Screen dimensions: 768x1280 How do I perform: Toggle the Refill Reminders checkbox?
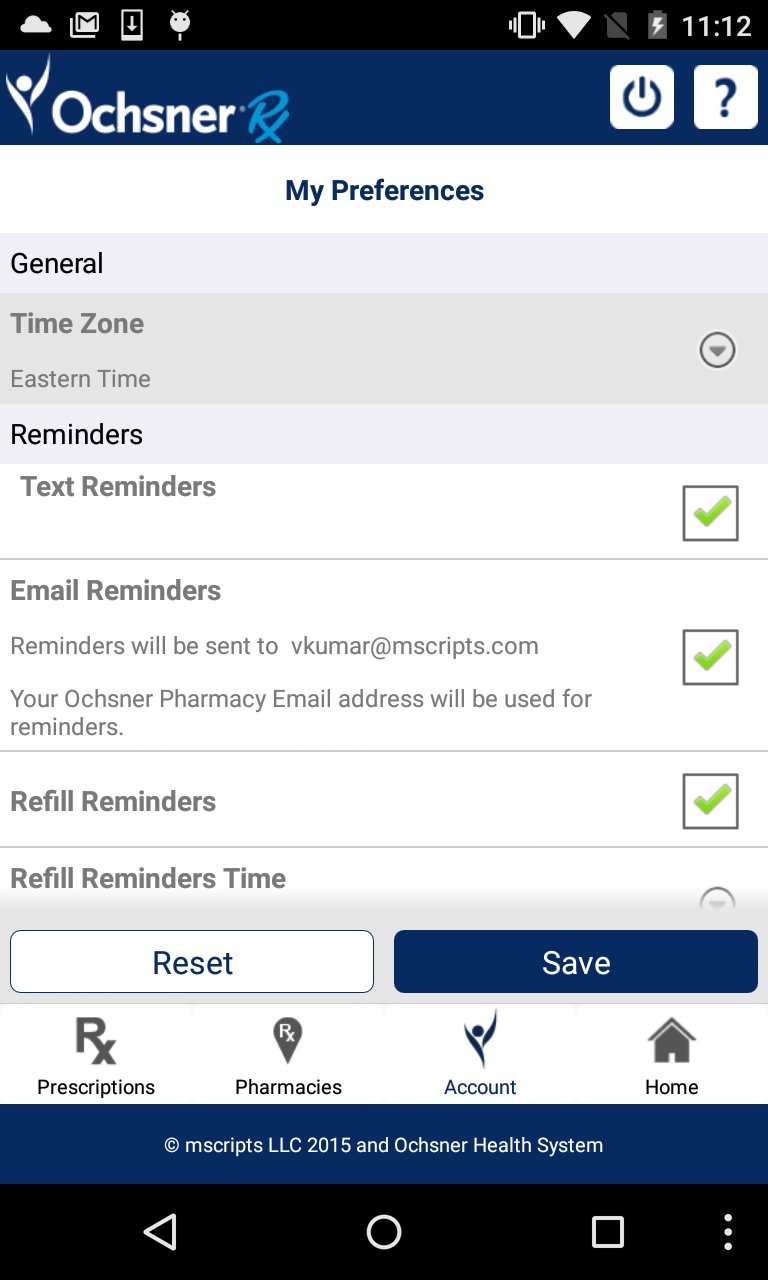(x=710, y=801)
